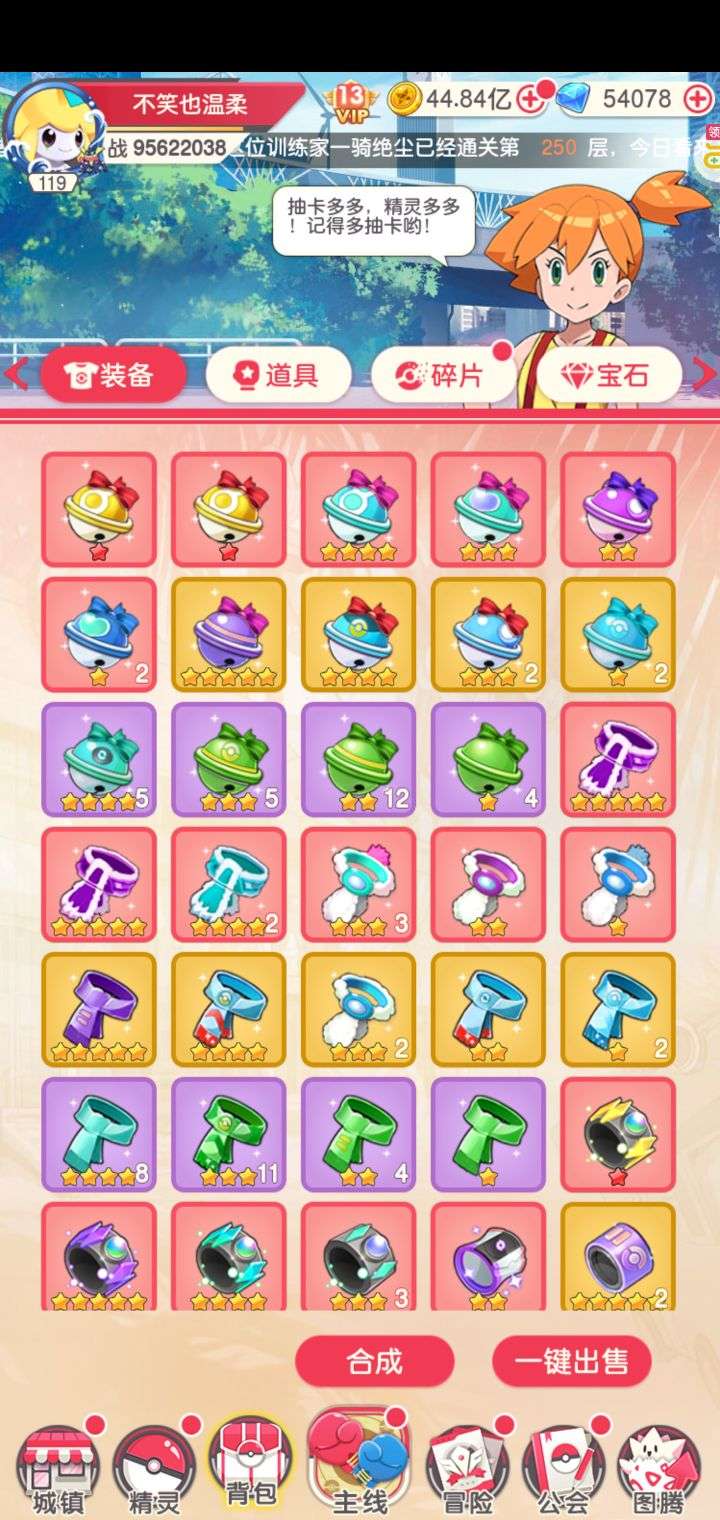Add more gold coins with the plus icon

click(532, 98)
